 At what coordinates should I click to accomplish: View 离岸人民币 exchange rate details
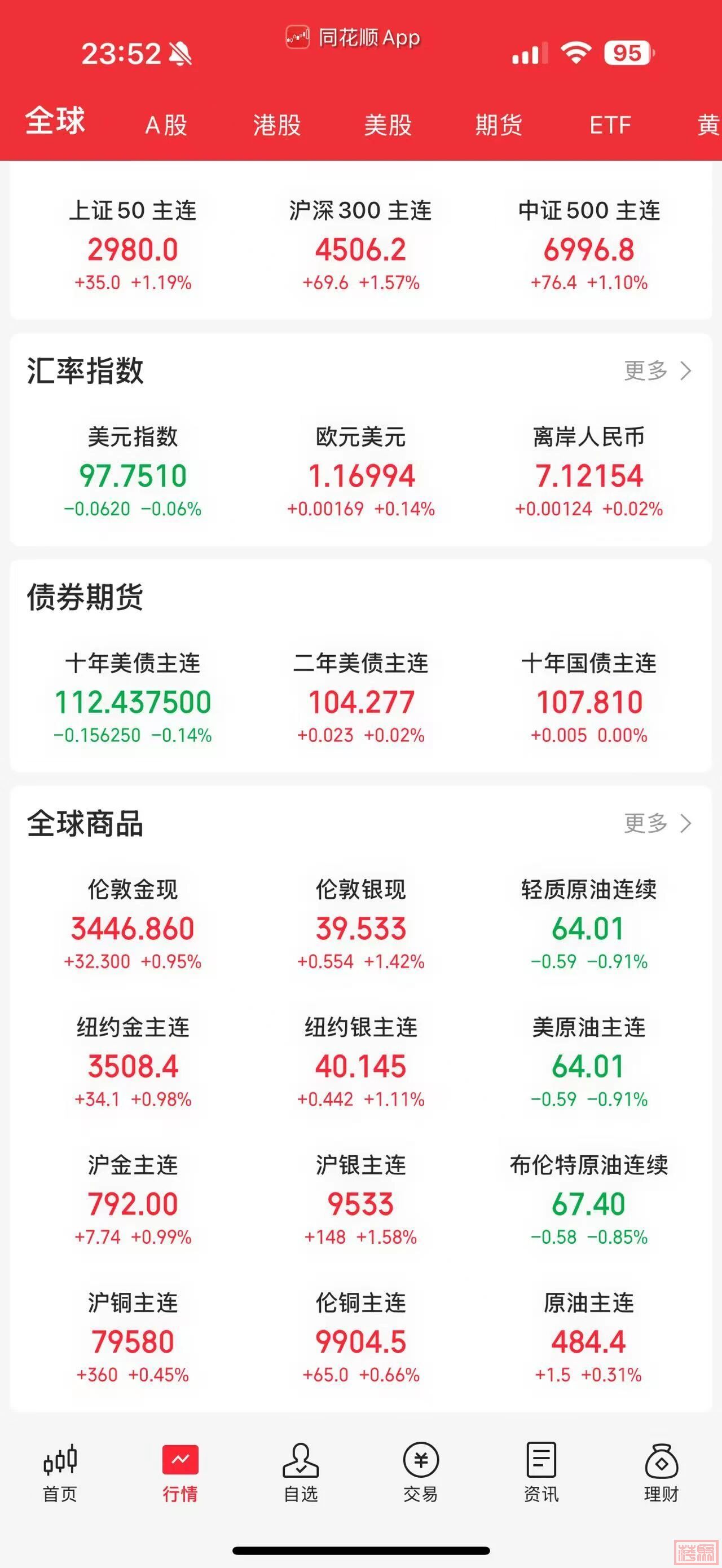click(x=589, y=472)
